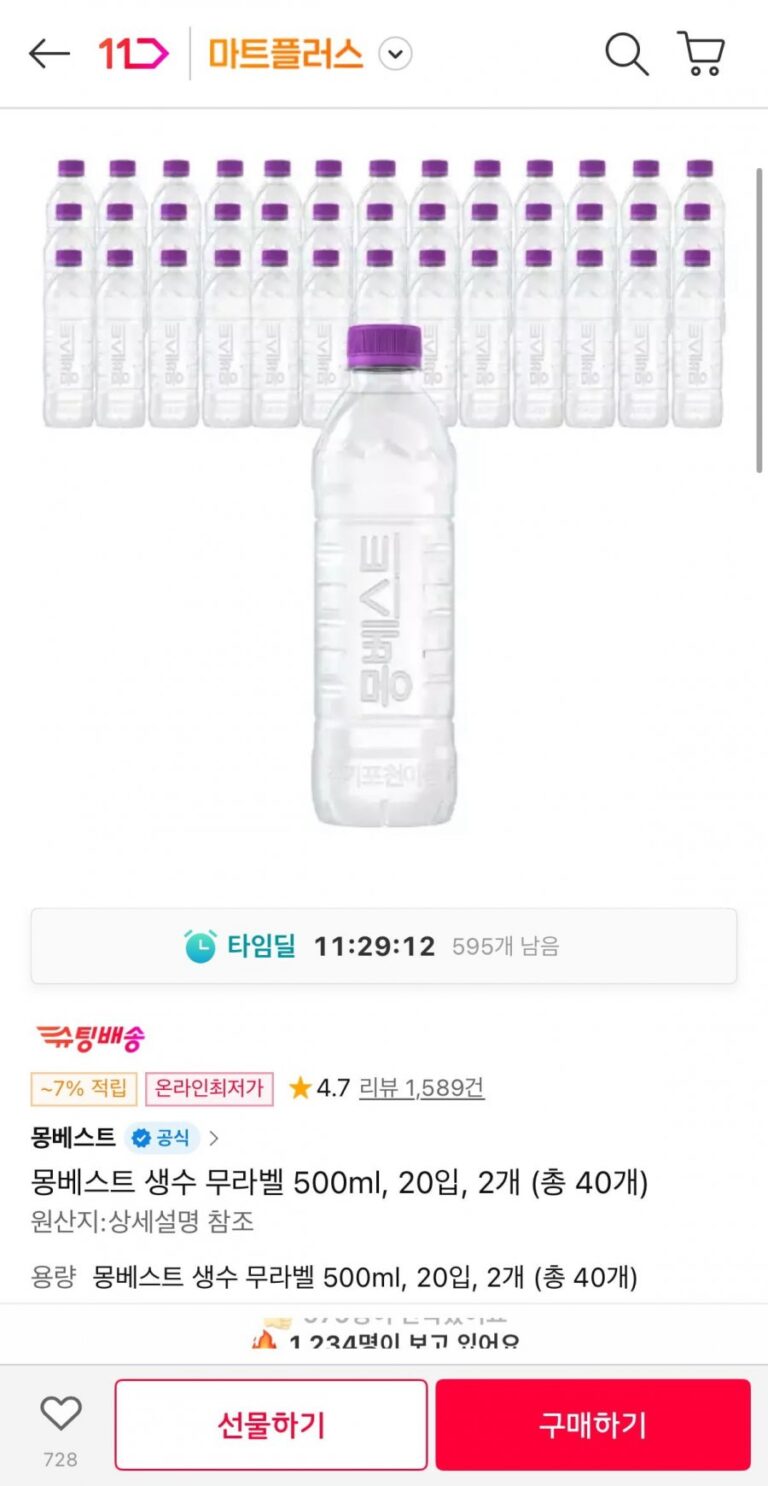Open the 11st home logo
The height and width of the screenshot is (1486, 768).
(x=133, y=54)
